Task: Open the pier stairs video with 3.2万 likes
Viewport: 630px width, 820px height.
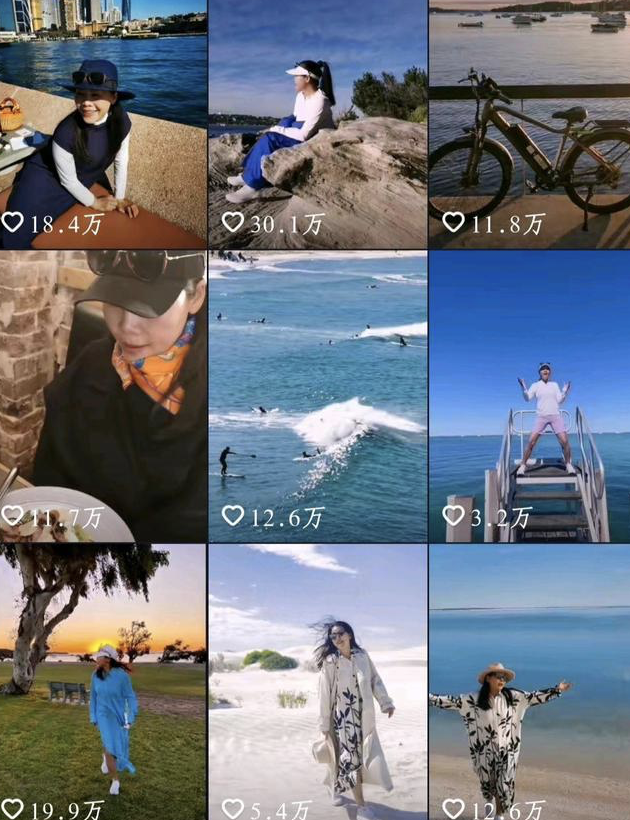Action: (530, 395)
